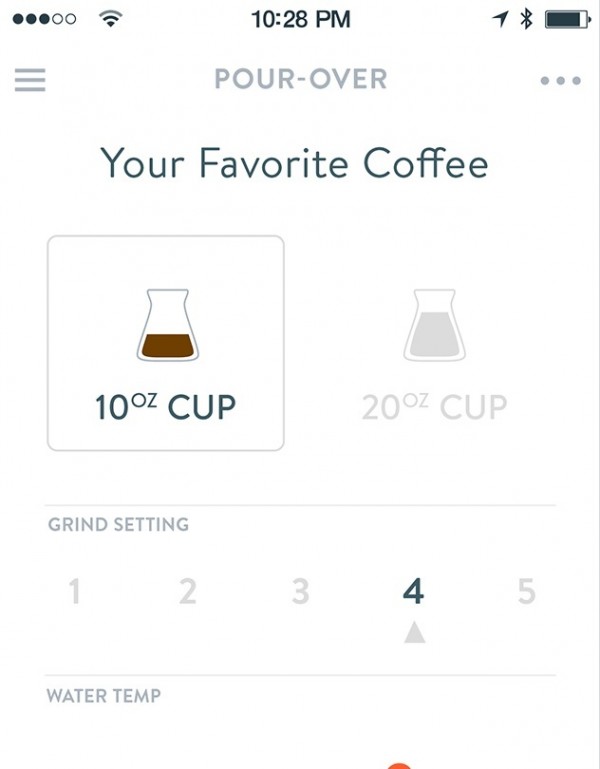This screenshot has width=600, height=769.
Task: Choose the 20 oz cup option
Action: tap(434, 343)
